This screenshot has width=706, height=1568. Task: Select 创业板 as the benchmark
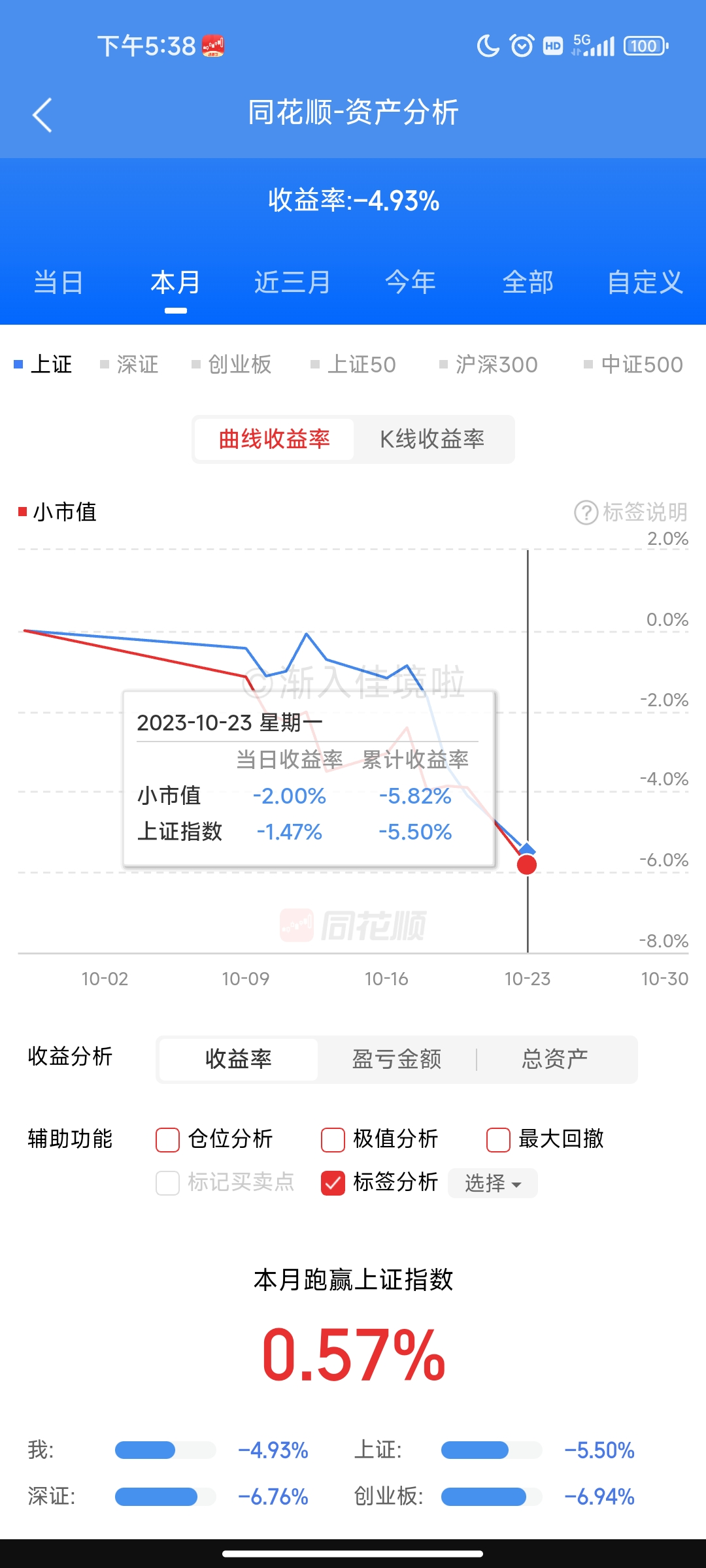232,365
